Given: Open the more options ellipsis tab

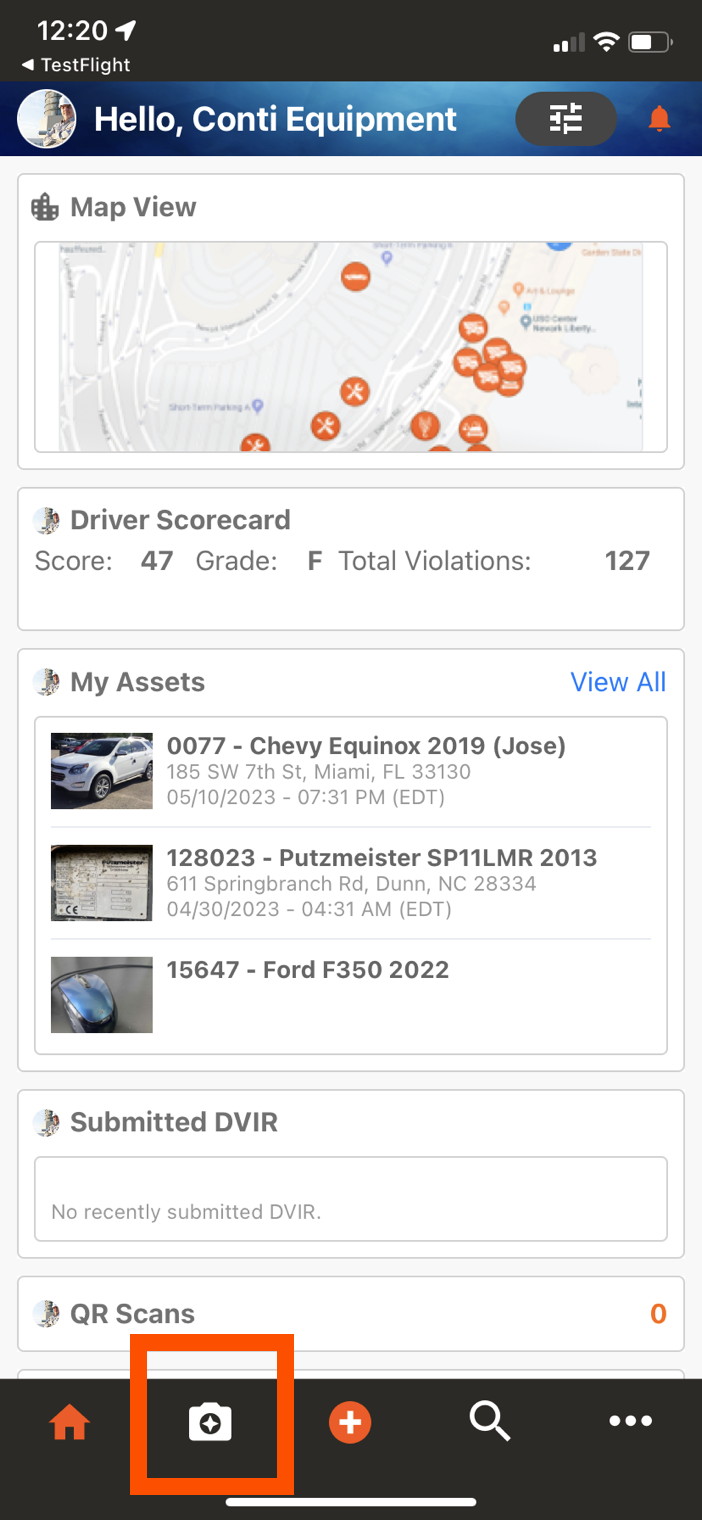Looking at the screenshot, I should (x=630, y=1421).
